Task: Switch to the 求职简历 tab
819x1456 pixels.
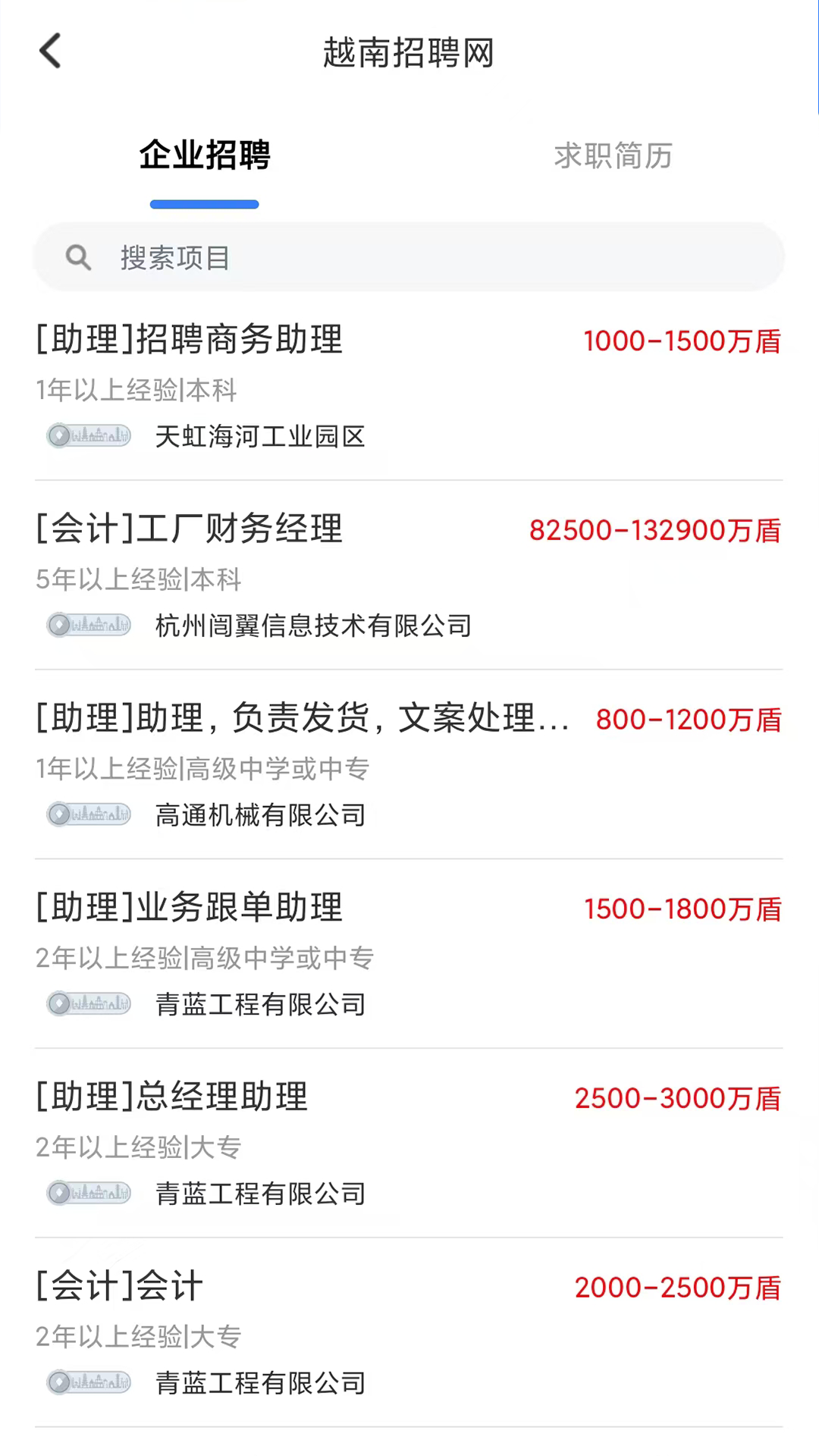Action: pos(613,156)
